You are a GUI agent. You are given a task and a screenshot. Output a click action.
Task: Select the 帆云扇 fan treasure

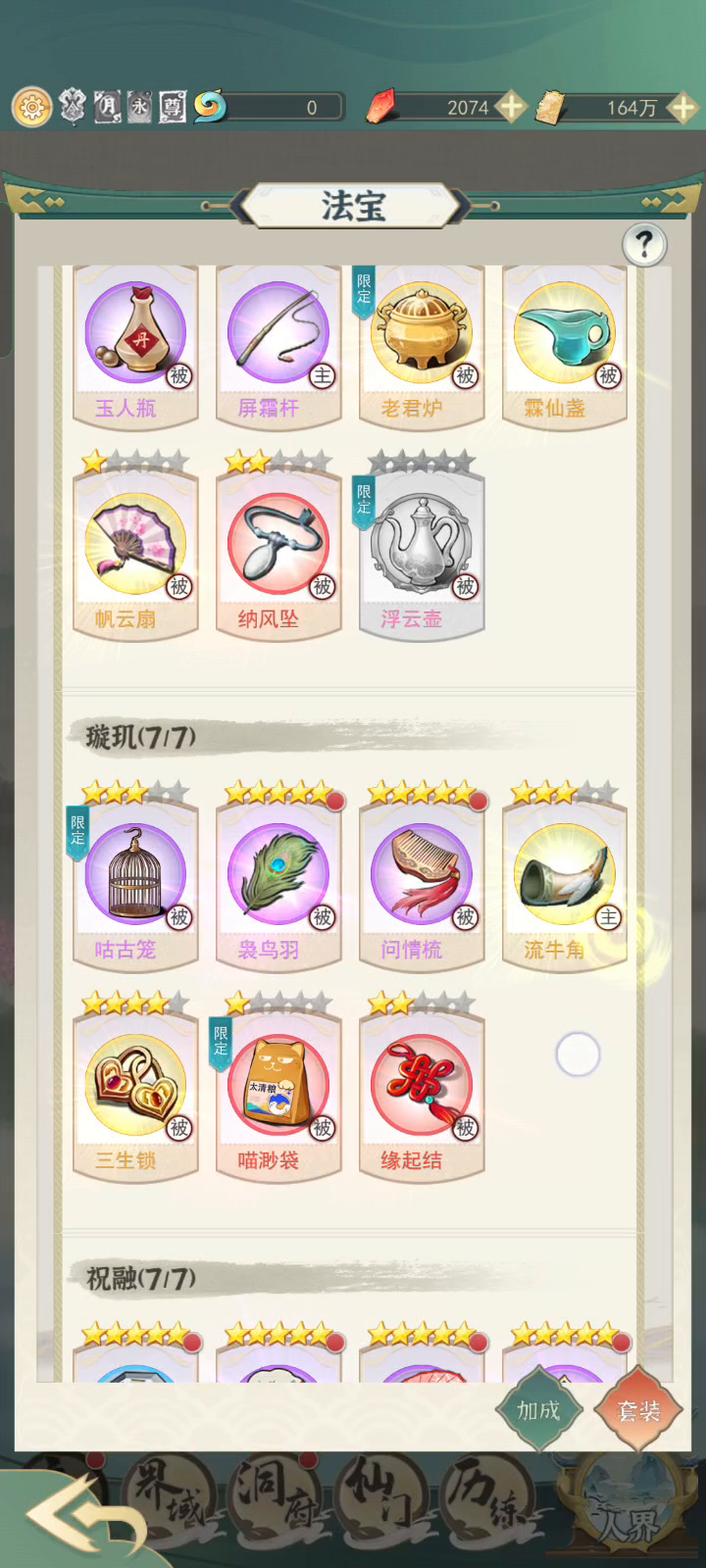point(135,547)
